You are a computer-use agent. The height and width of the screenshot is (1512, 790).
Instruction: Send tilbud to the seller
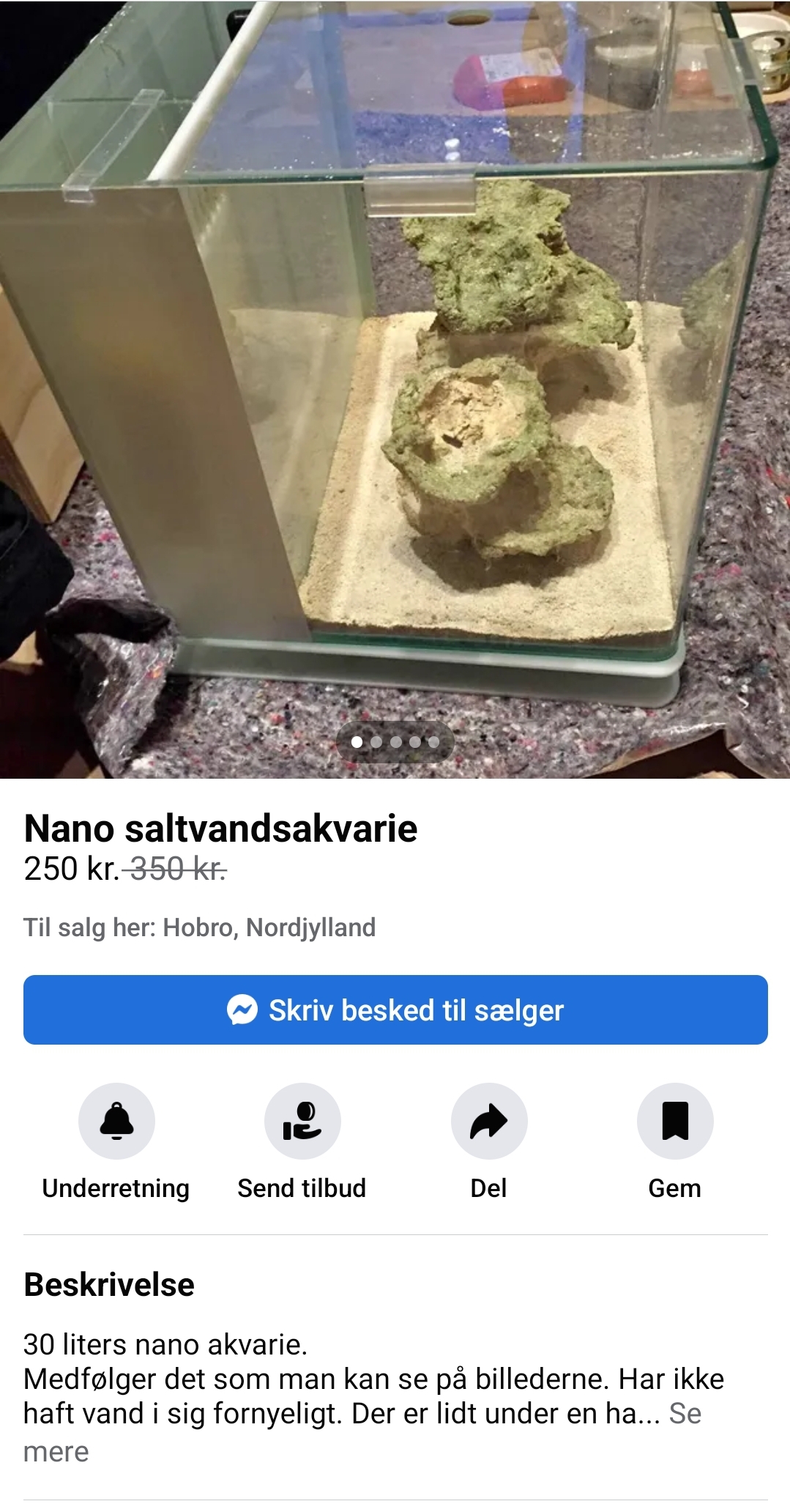[x=302, y=1122]
